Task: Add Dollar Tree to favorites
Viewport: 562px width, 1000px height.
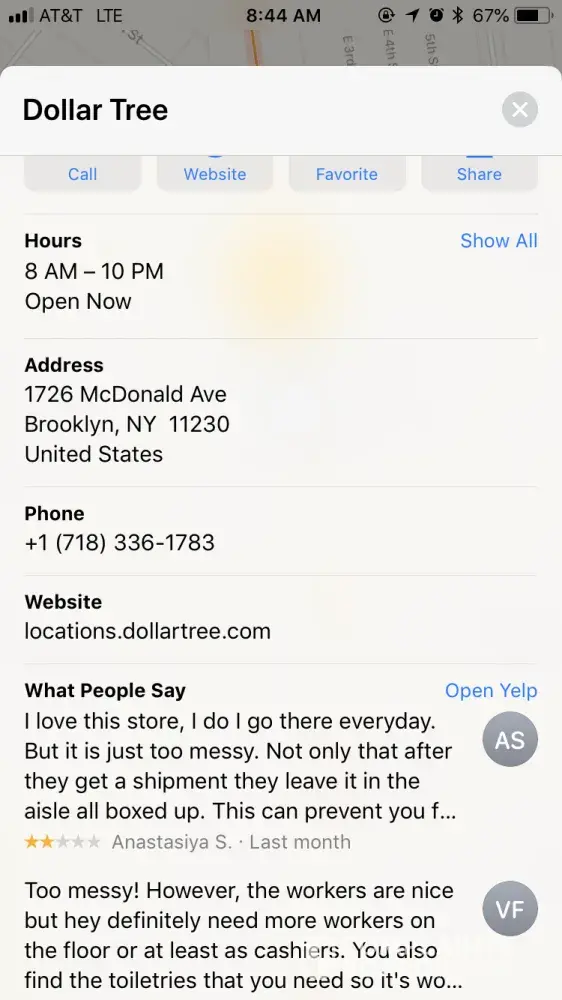Action: click(x=347, y=173)
